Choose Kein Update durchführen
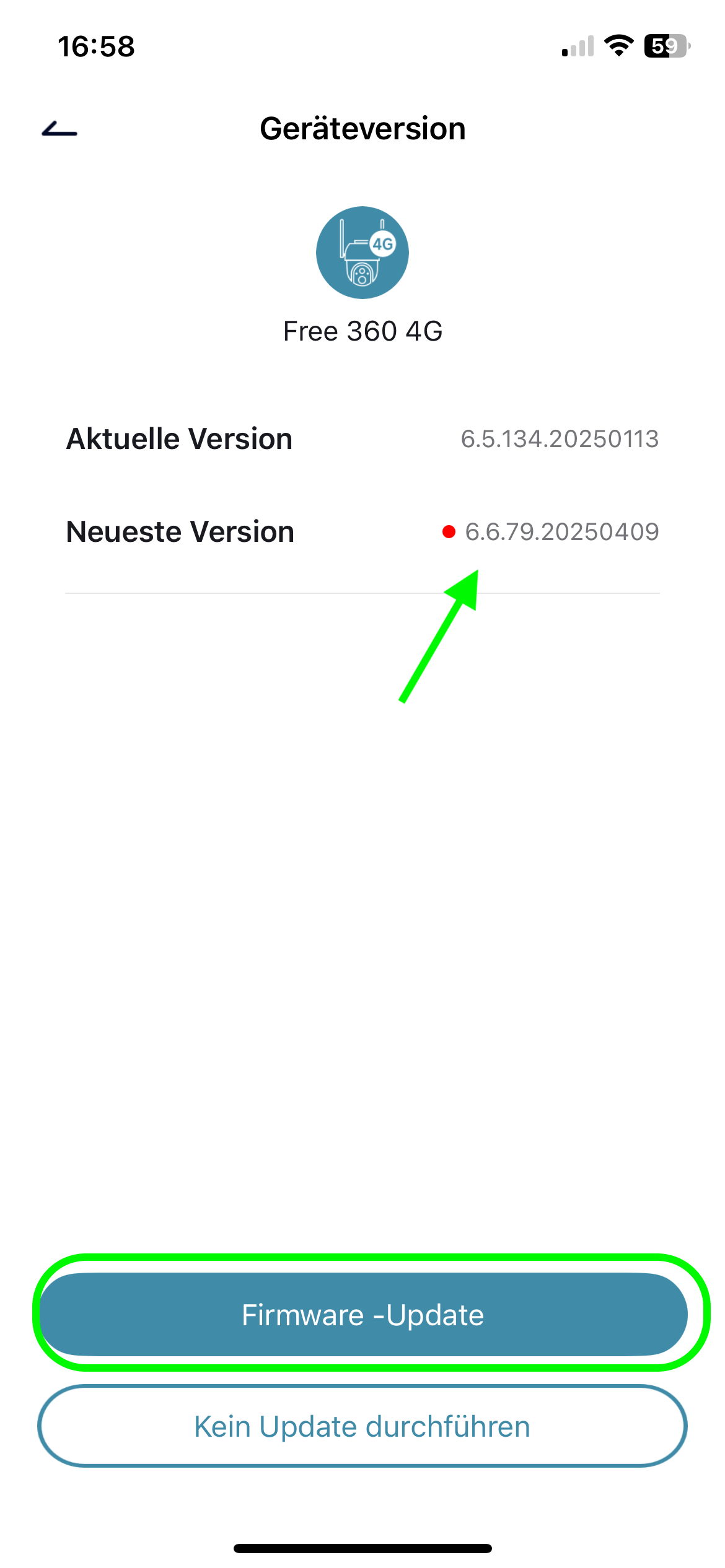 [362, 1426]
